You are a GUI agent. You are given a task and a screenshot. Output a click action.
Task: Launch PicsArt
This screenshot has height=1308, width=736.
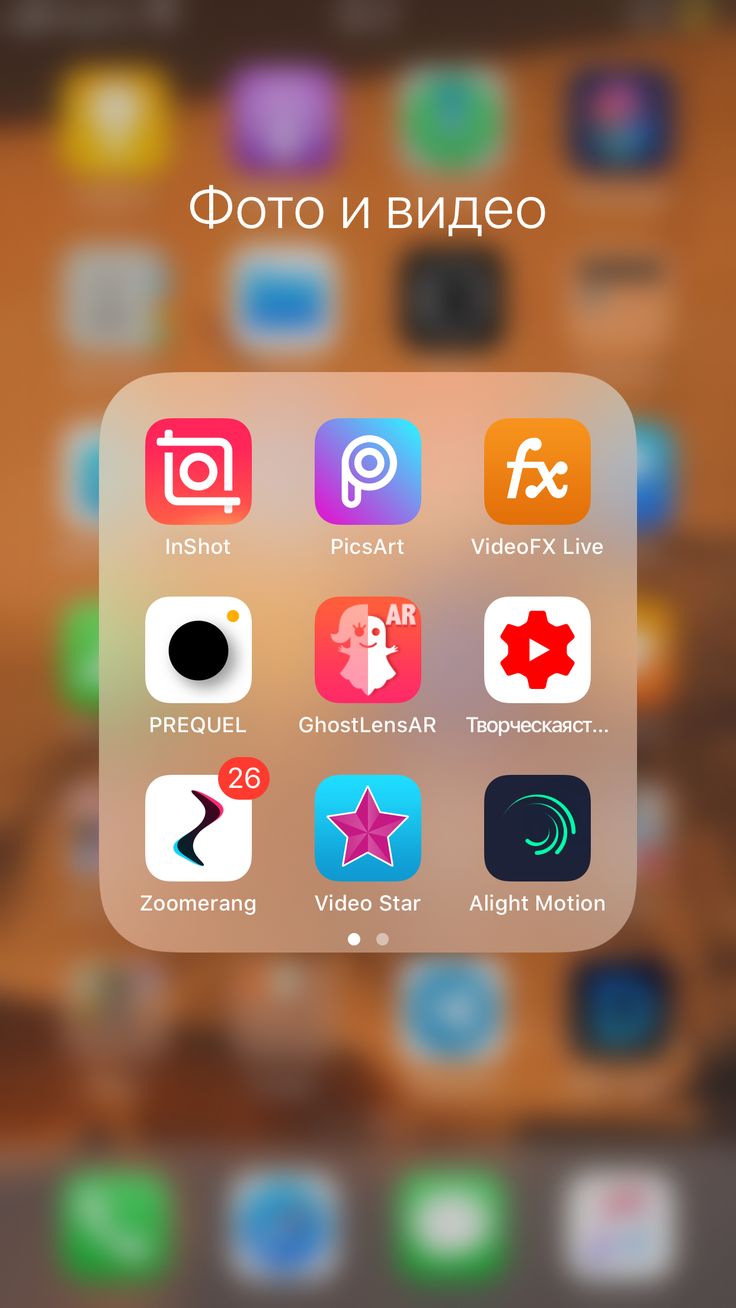point(368,472)
